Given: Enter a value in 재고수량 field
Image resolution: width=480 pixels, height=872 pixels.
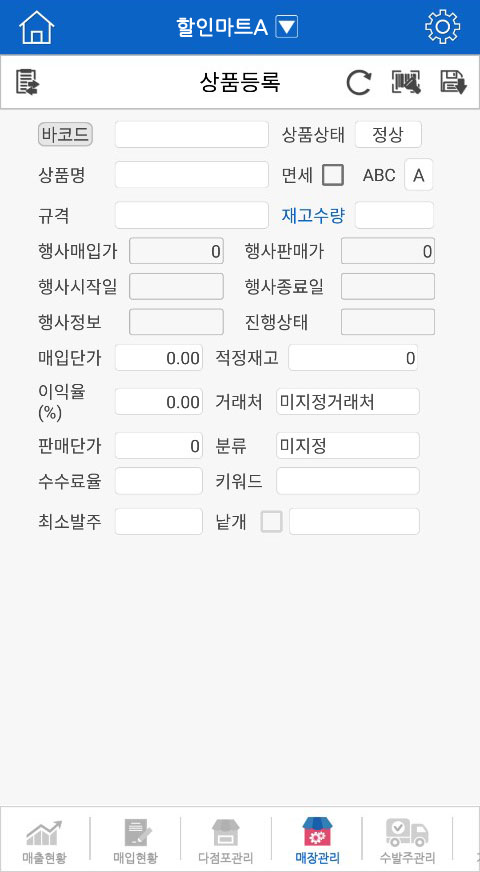Looking at the screenshot, I should (x=394, y=215).
